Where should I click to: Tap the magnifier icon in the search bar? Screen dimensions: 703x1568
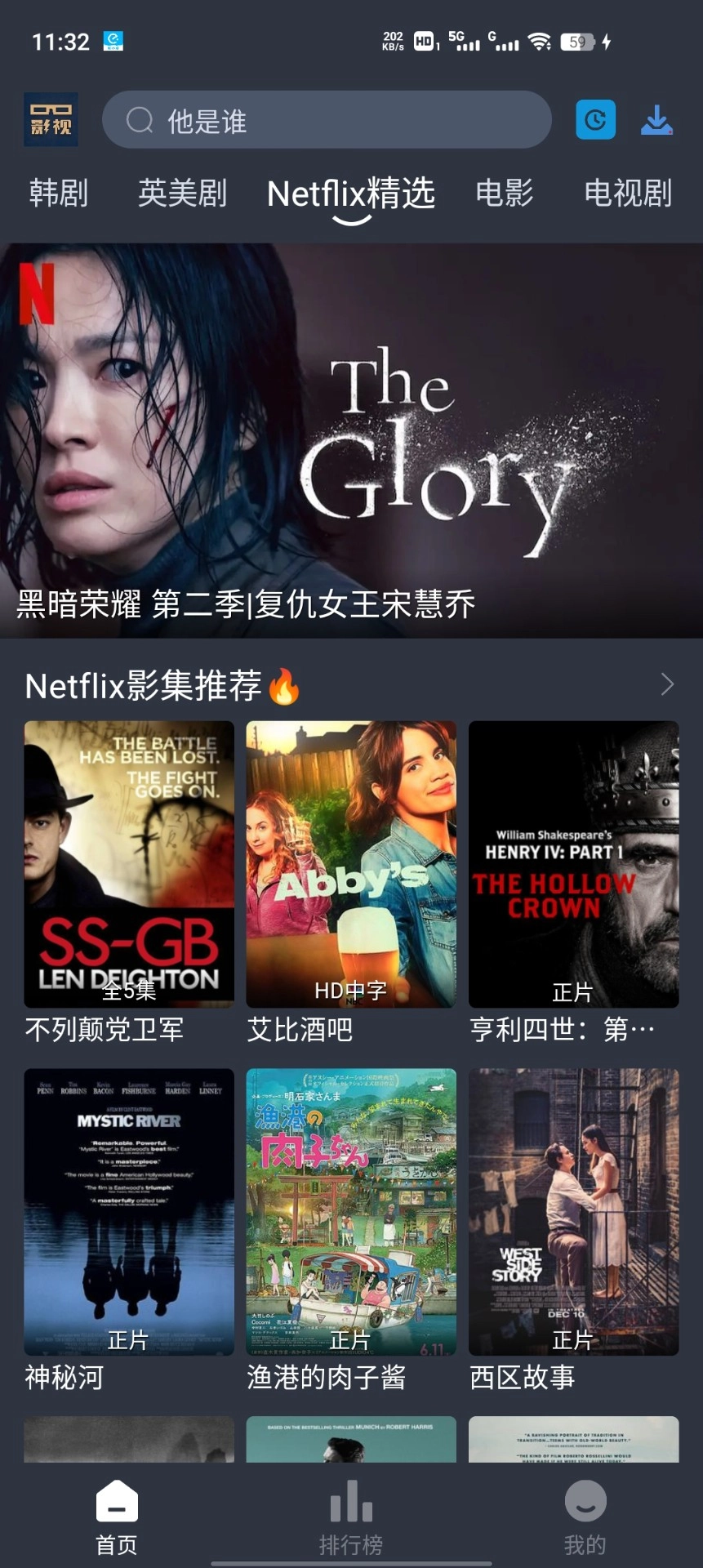[140, 119]
